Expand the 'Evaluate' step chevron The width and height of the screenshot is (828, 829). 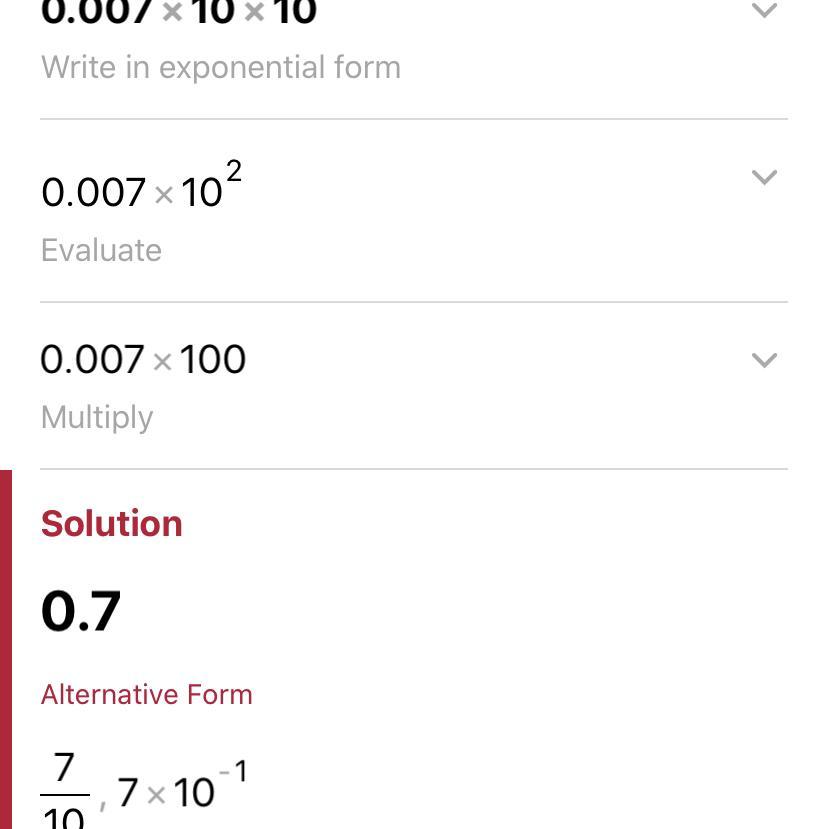click(x=764, y=178)
